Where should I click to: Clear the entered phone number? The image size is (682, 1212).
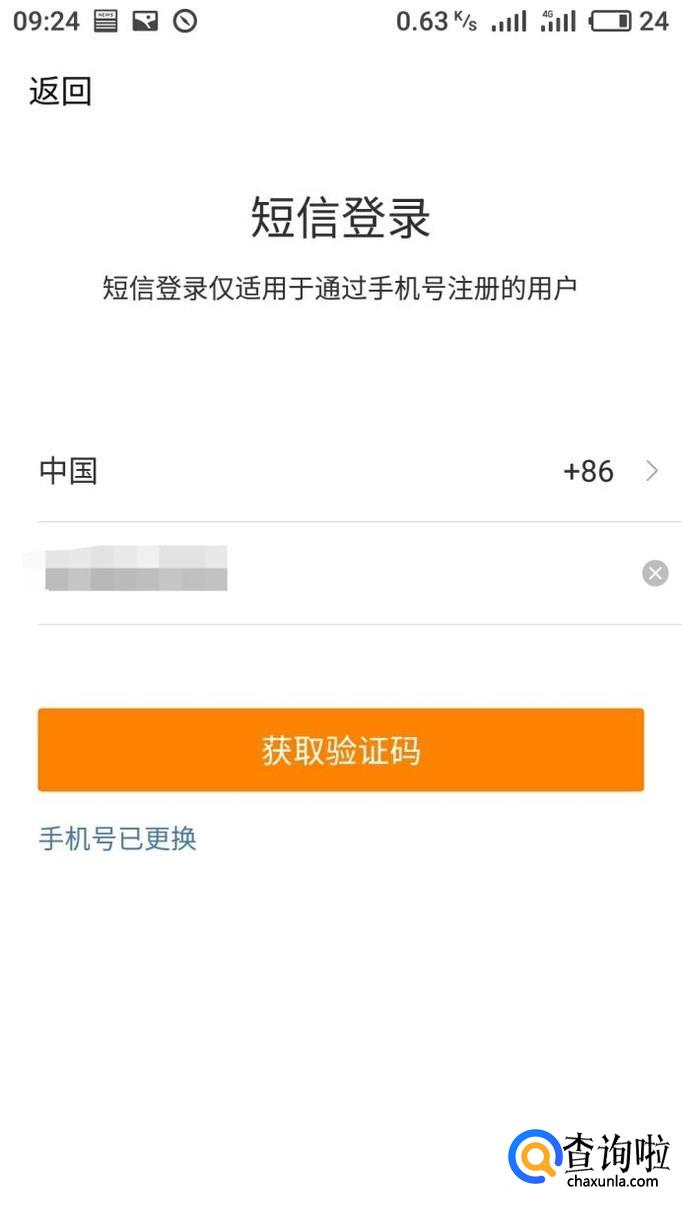(655, 573)
